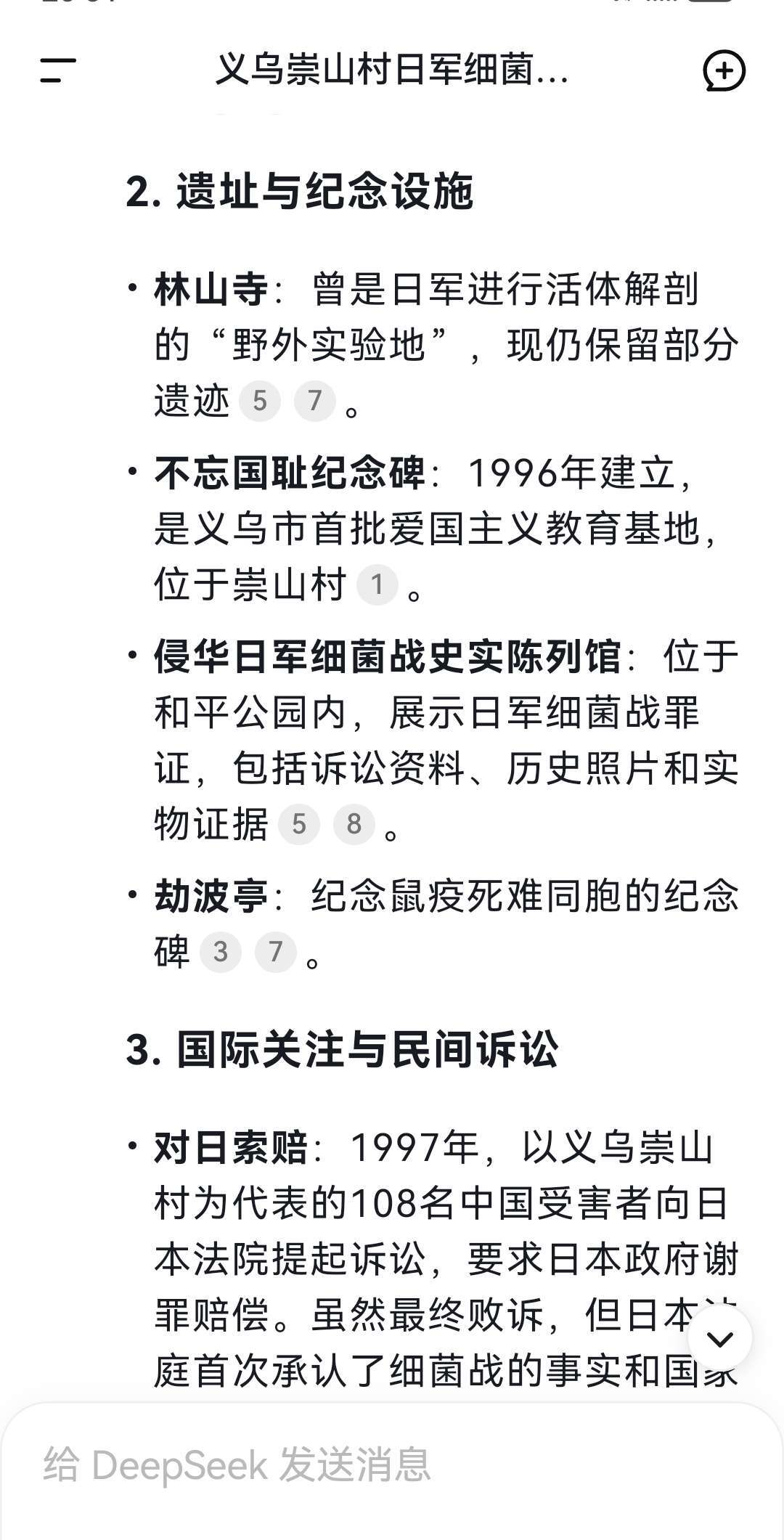Open citation 5 after 林山寺 遗迹
The image size is (784, 1540).
coord(260,401)
